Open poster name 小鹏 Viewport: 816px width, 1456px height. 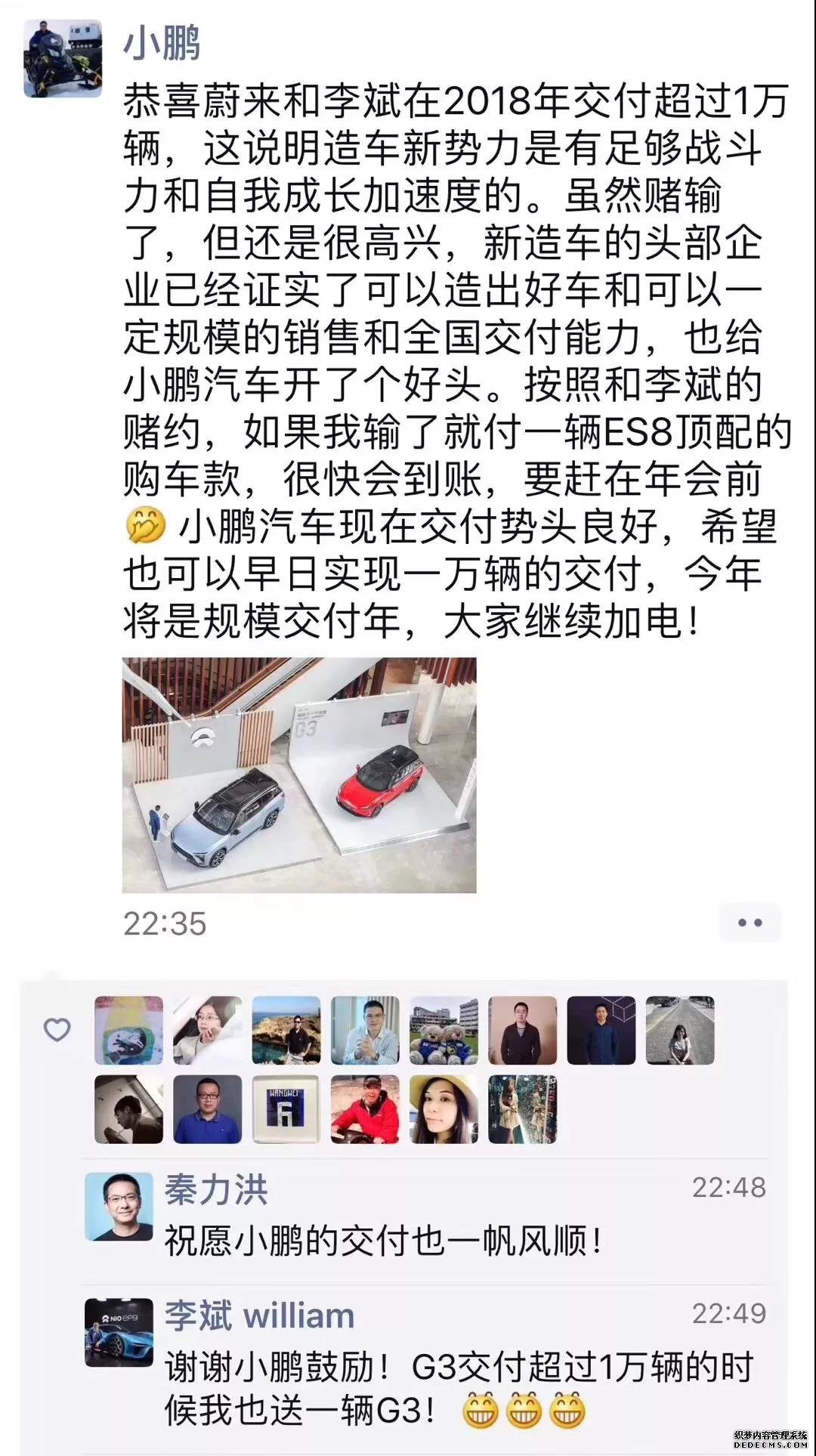click(x=162, y=42)
